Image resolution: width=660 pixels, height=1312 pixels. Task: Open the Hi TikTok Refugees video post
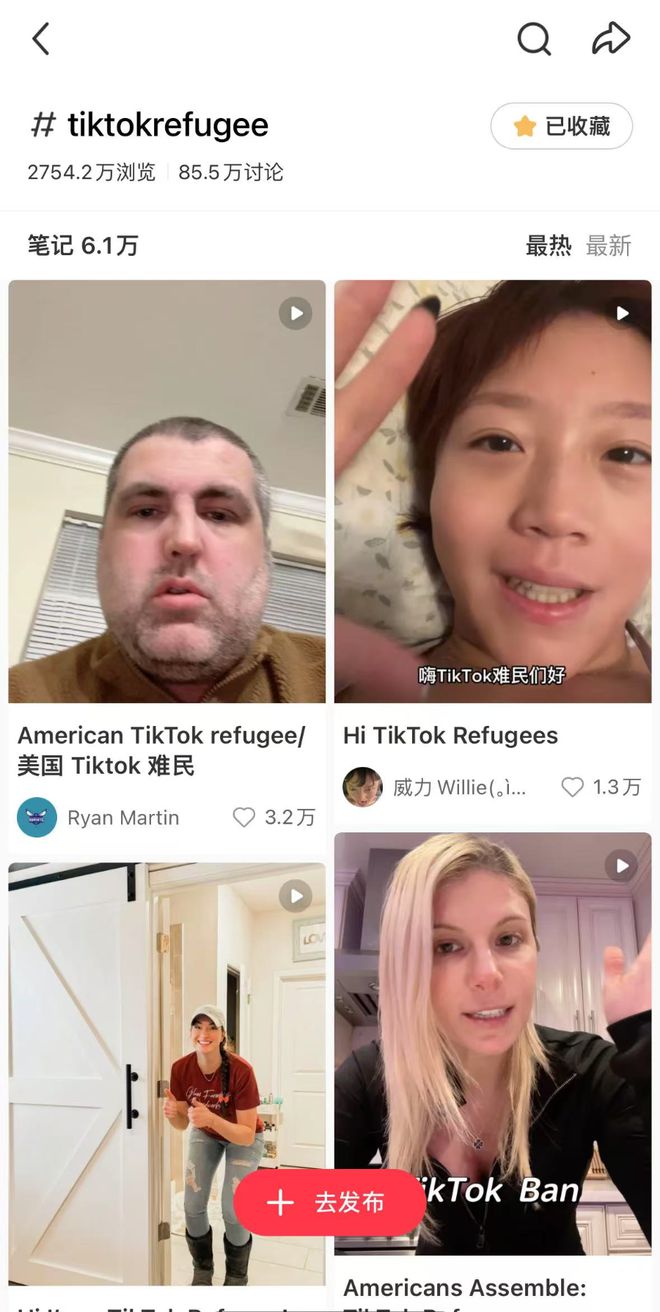point(492,491)
